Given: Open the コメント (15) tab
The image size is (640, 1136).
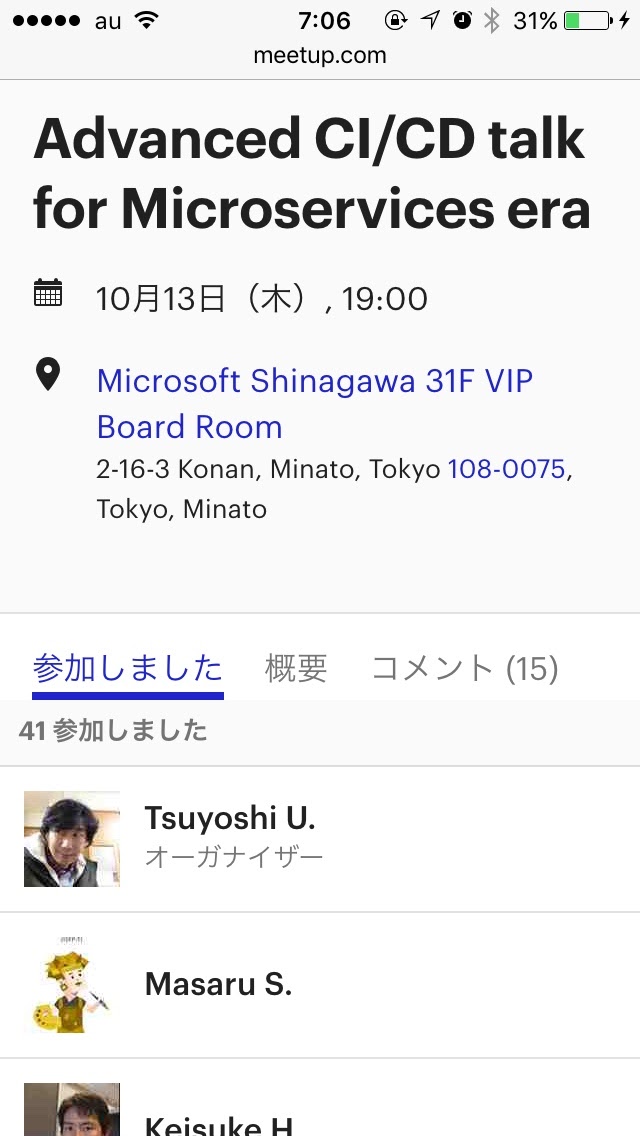Looking at the screenshot, I should pos(464,668).
